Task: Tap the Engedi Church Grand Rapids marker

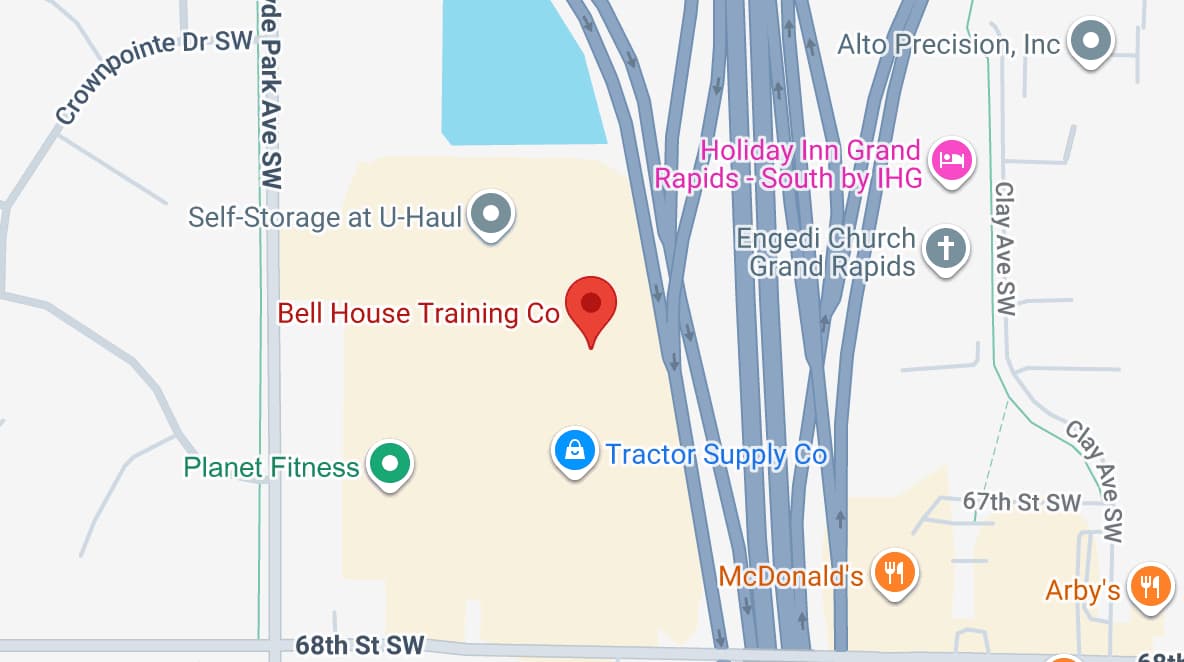Action: (x=945, y=248)
